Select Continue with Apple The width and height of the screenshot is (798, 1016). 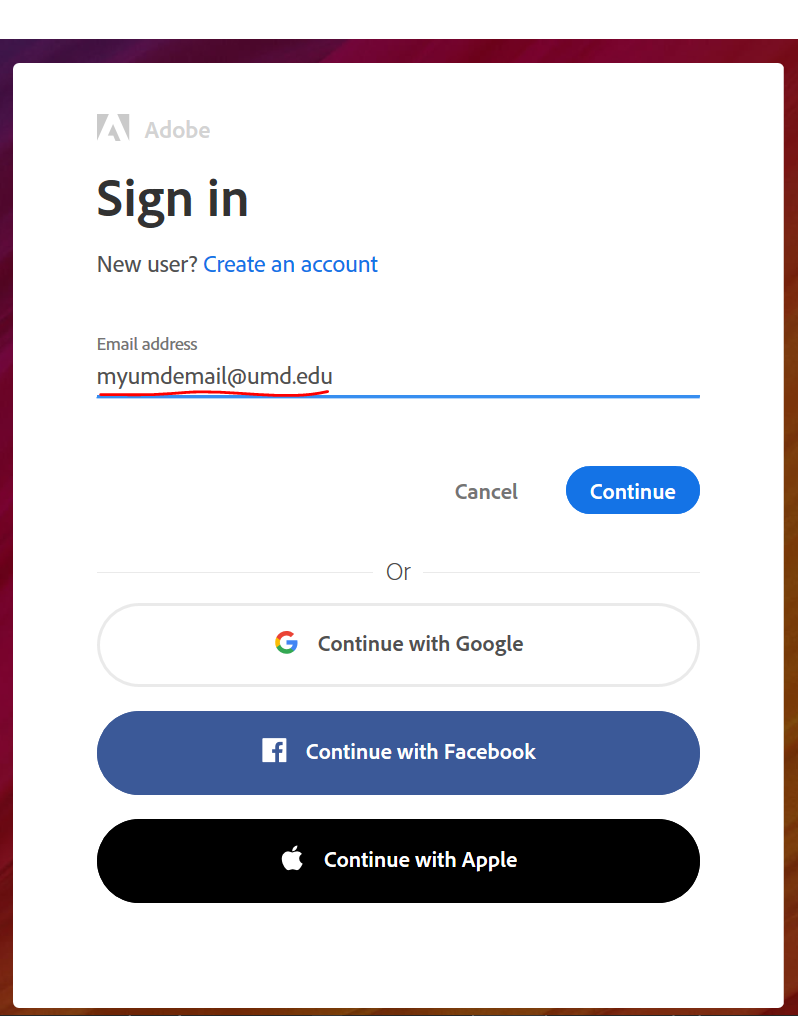pos(398,860)
